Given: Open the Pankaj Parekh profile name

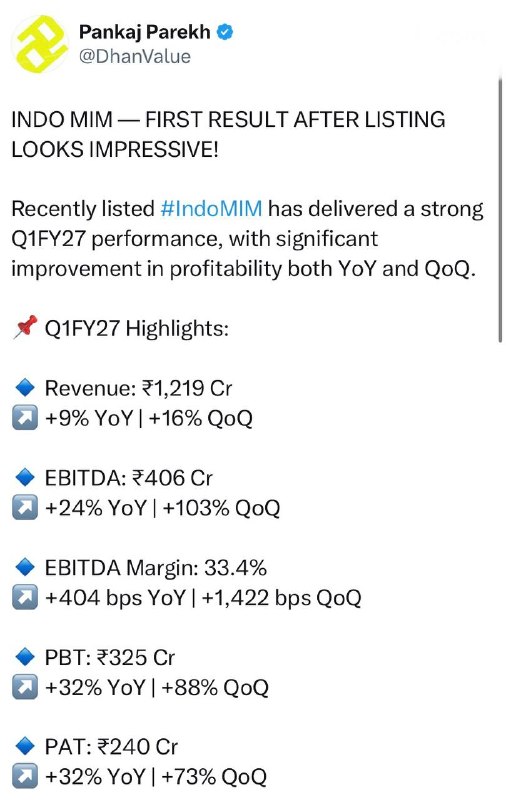Looking at the screenshot, I should [144, 32].
